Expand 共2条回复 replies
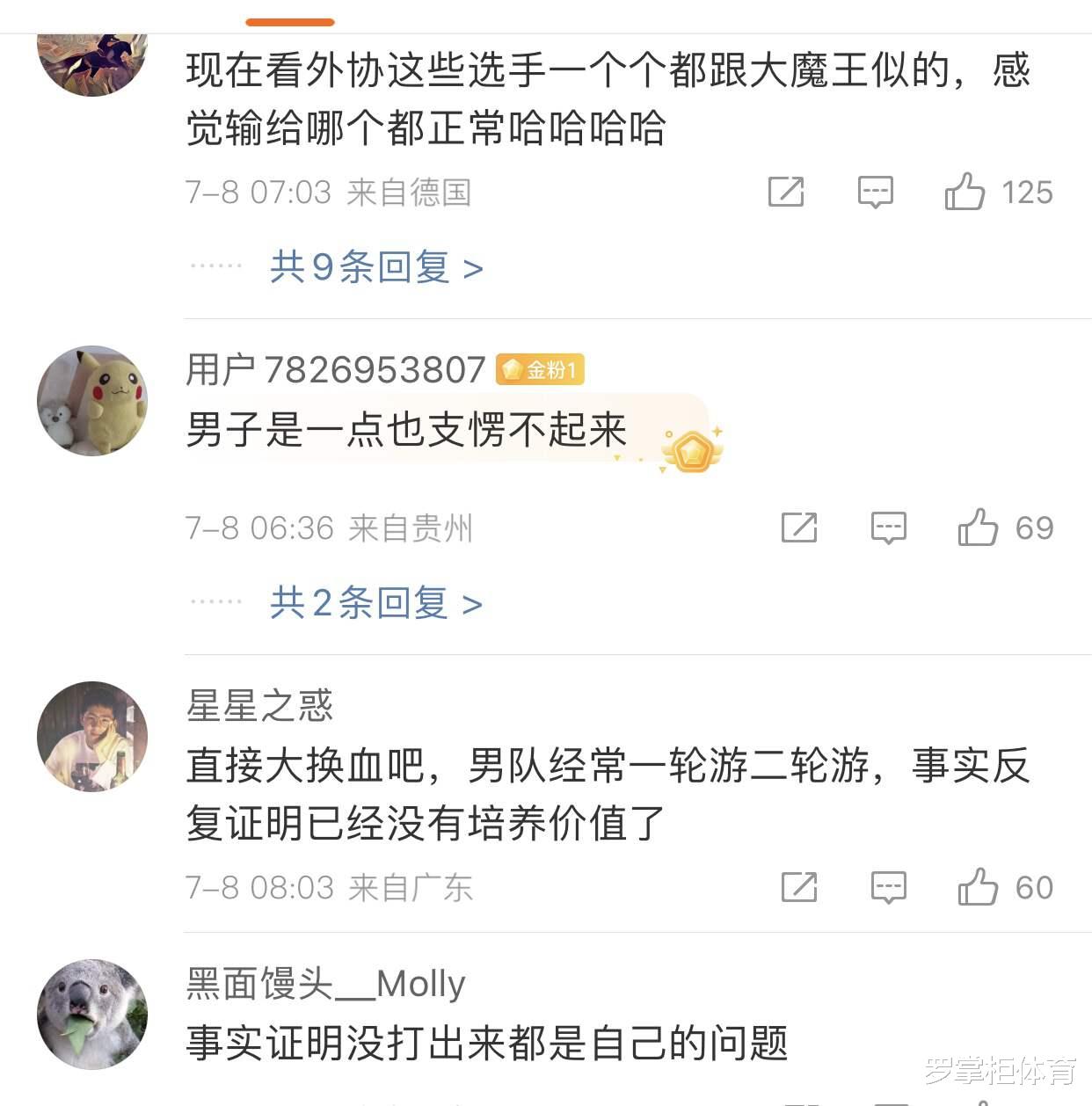The image size is (1092, 1106). coord(376,603)
